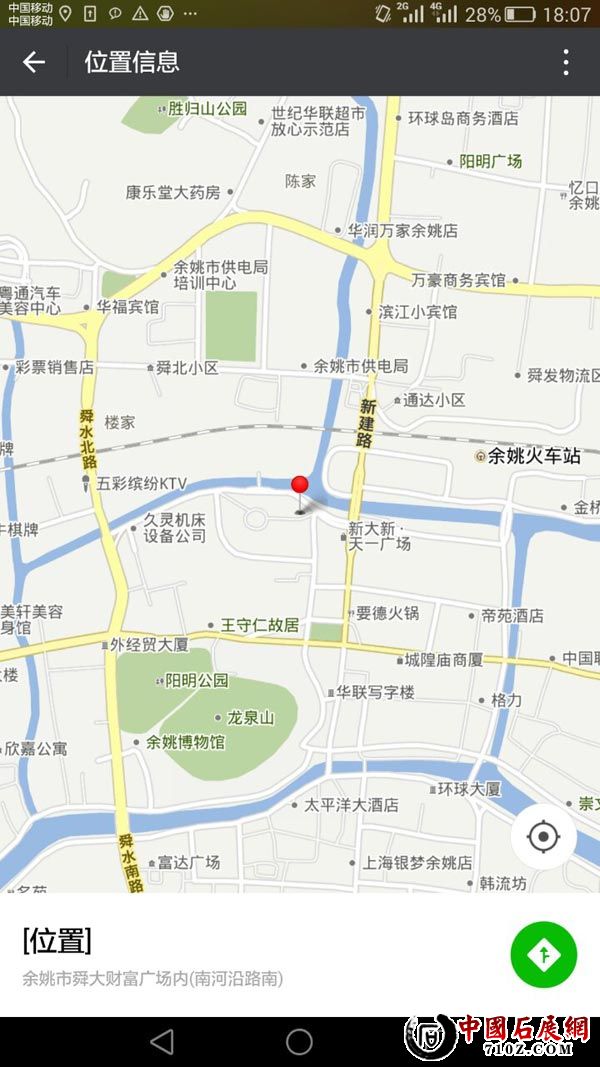Viewport: 600px width, 1067px height.
Task: Go back from the 位置信息 screen
Action: pyautogui.click(x=34, y=62)
